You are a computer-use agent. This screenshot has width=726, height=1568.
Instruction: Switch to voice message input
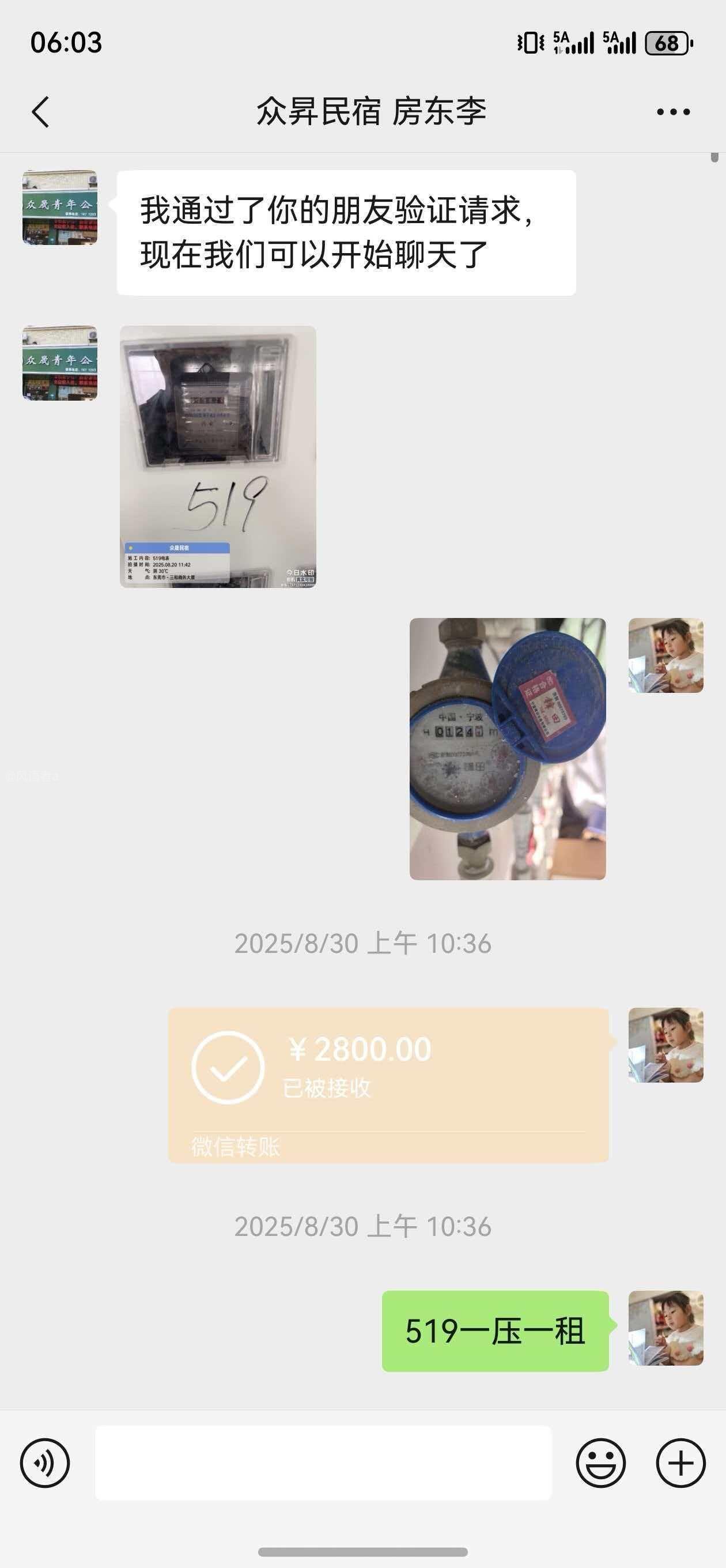click(x=45, y=1463)
